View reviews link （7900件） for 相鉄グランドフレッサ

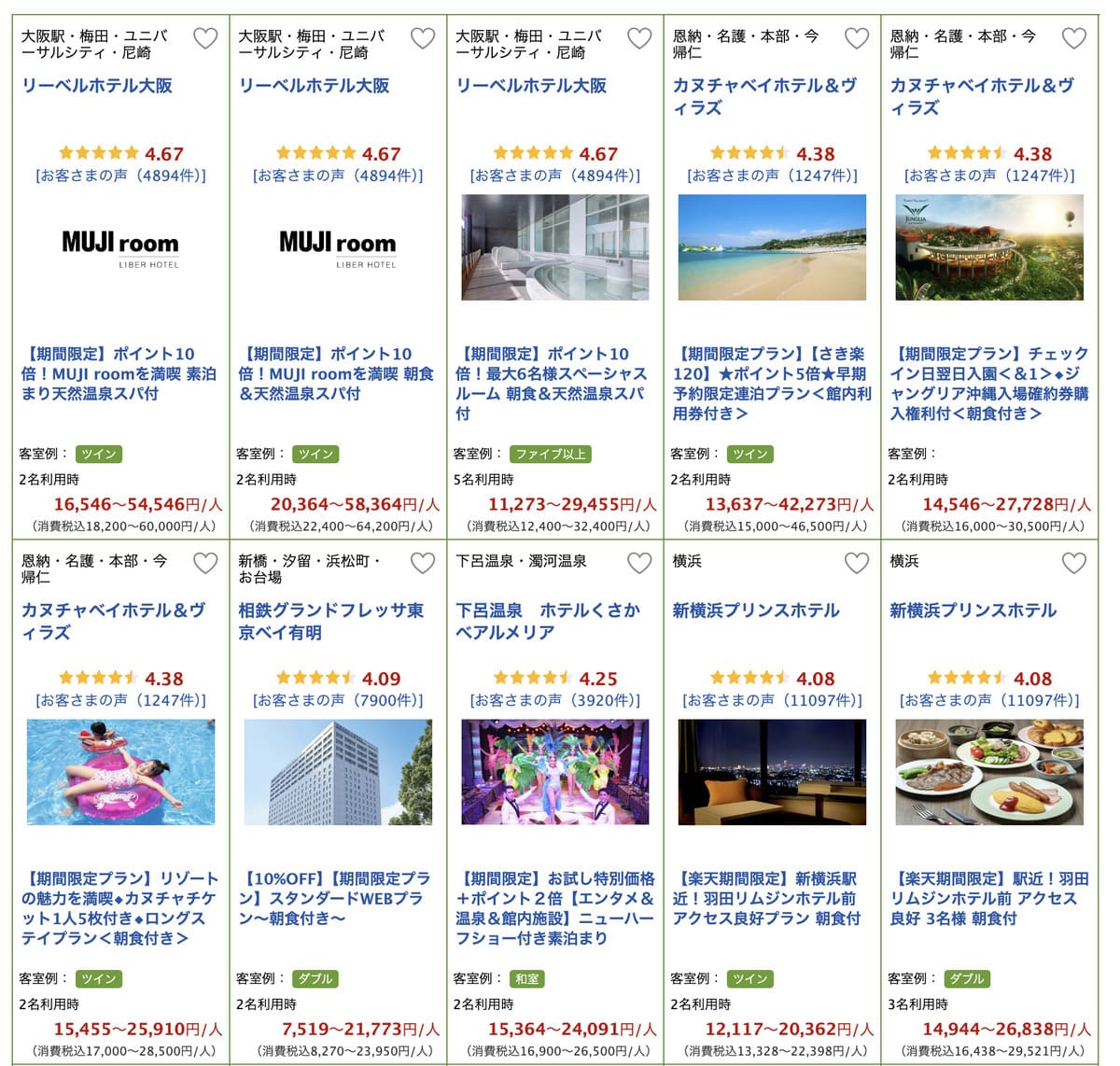pos(338,700)
